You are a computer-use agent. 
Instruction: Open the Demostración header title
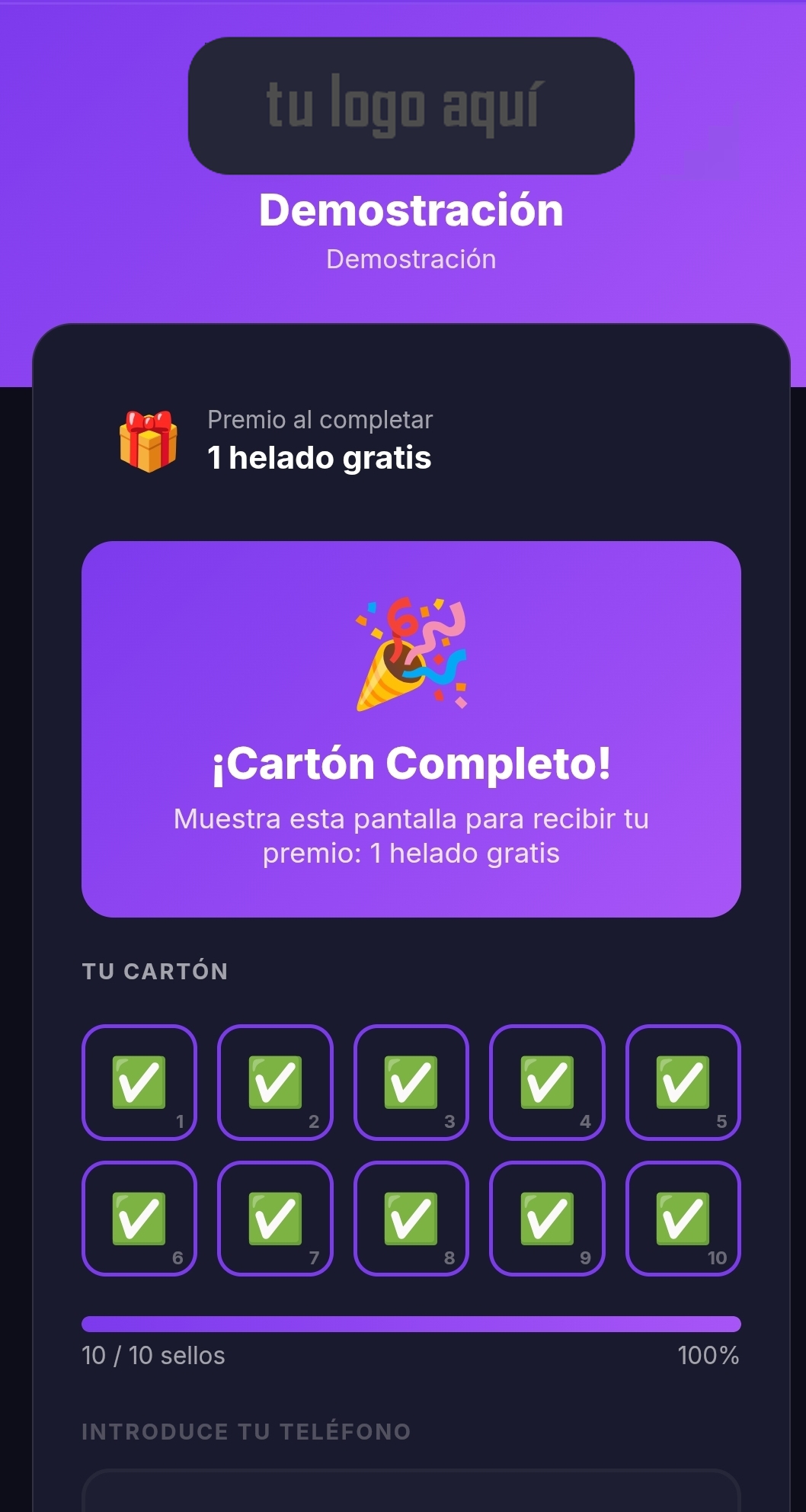(411, 212)
